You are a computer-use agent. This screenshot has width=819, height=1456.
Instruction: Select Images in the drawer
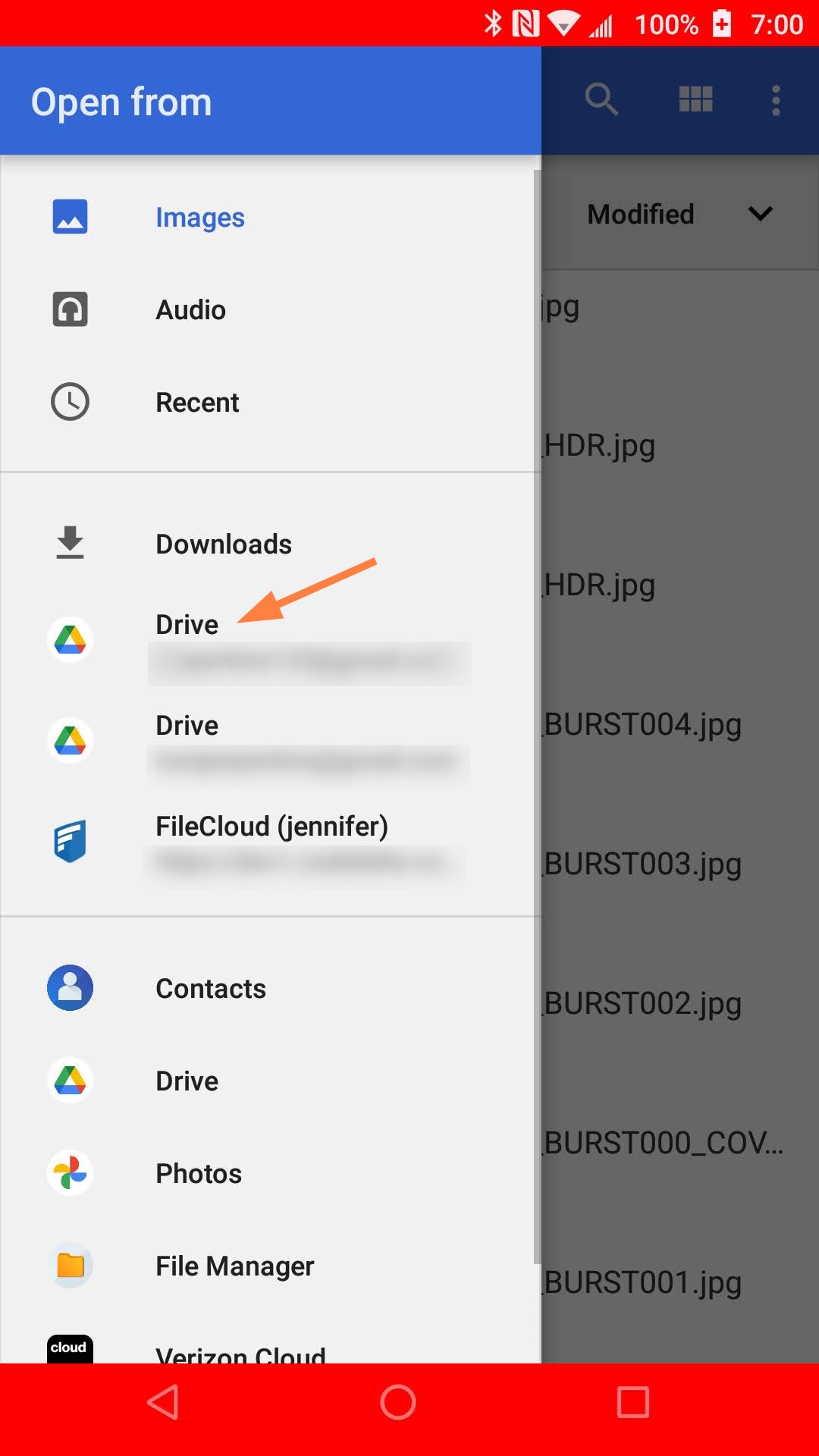coord(199,218)
